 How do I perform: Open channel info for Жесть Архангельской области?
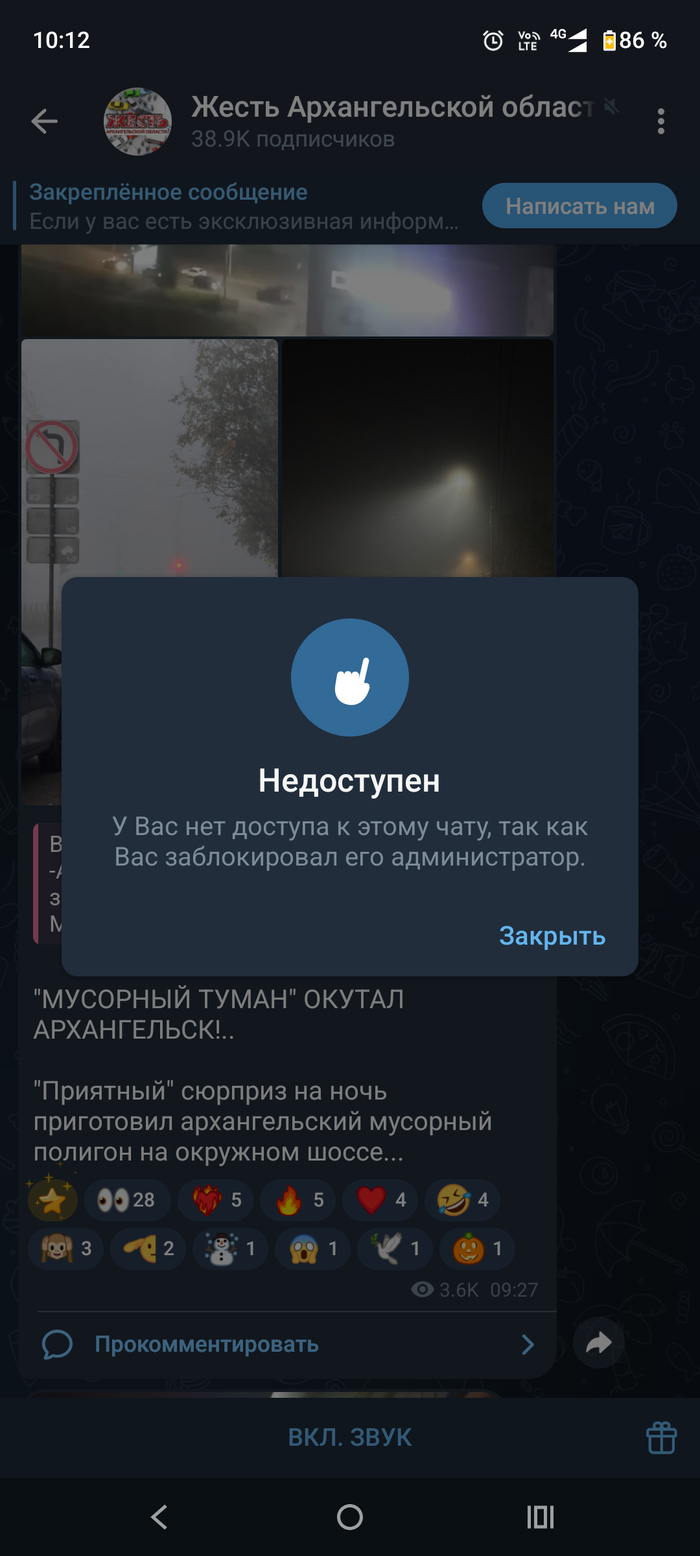[x=390, y=122]
